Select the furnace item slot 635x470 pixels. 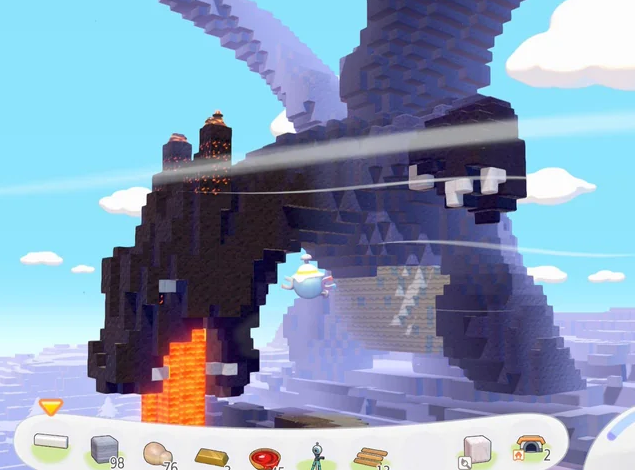pos(528,447)
